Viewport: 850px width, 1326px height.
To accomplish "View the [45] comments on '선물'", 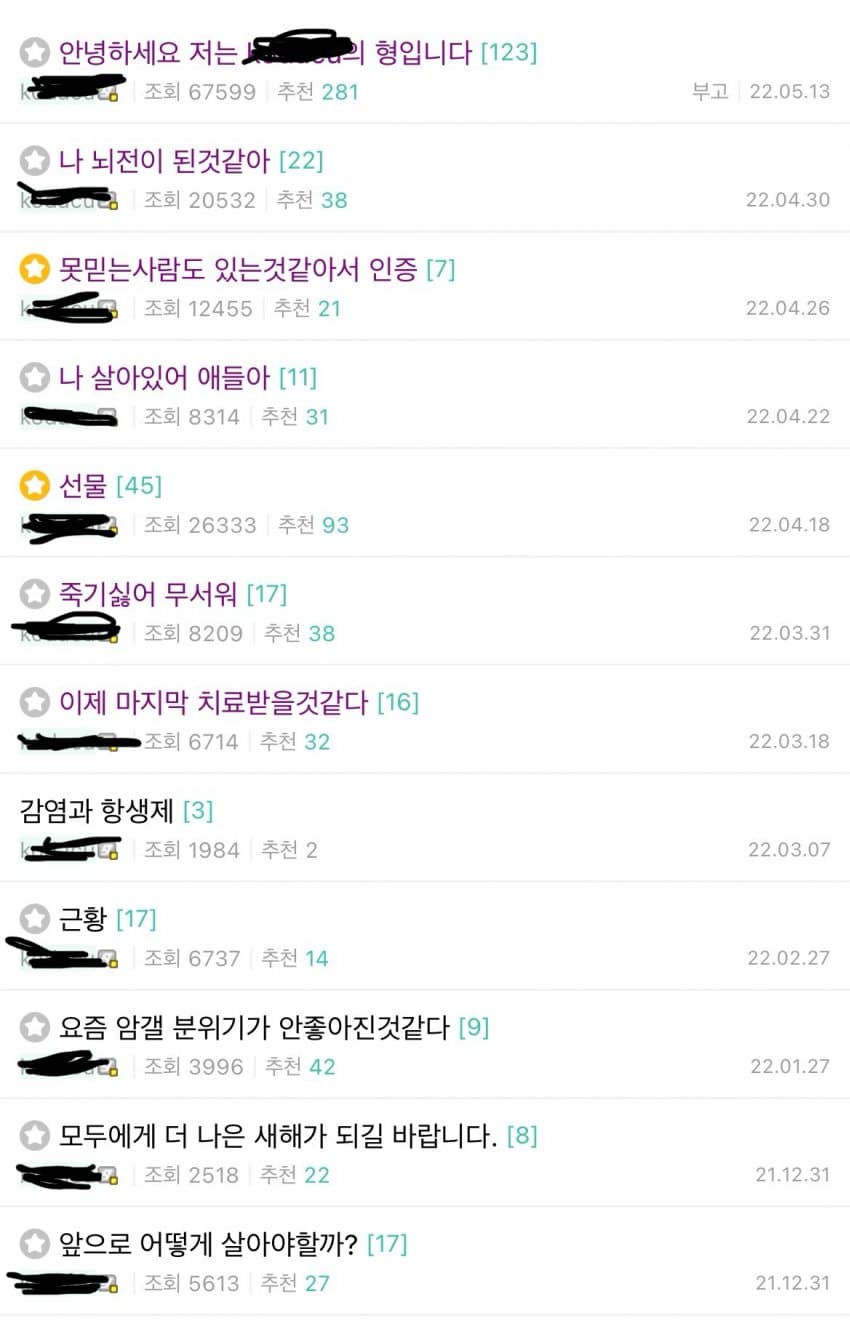I will point(139,486).
